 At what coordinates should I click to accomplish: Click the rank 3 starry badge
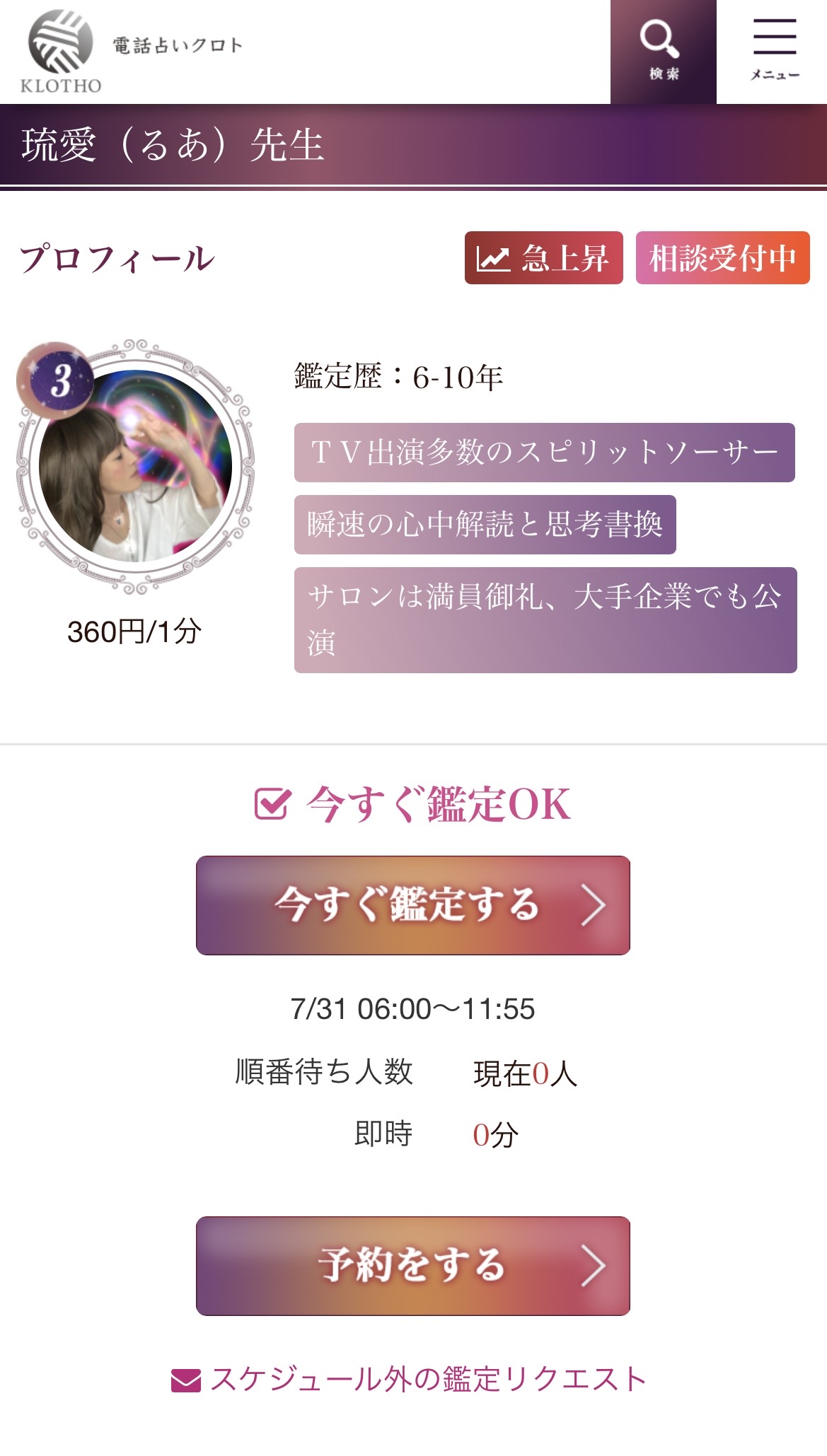[57, 382]
